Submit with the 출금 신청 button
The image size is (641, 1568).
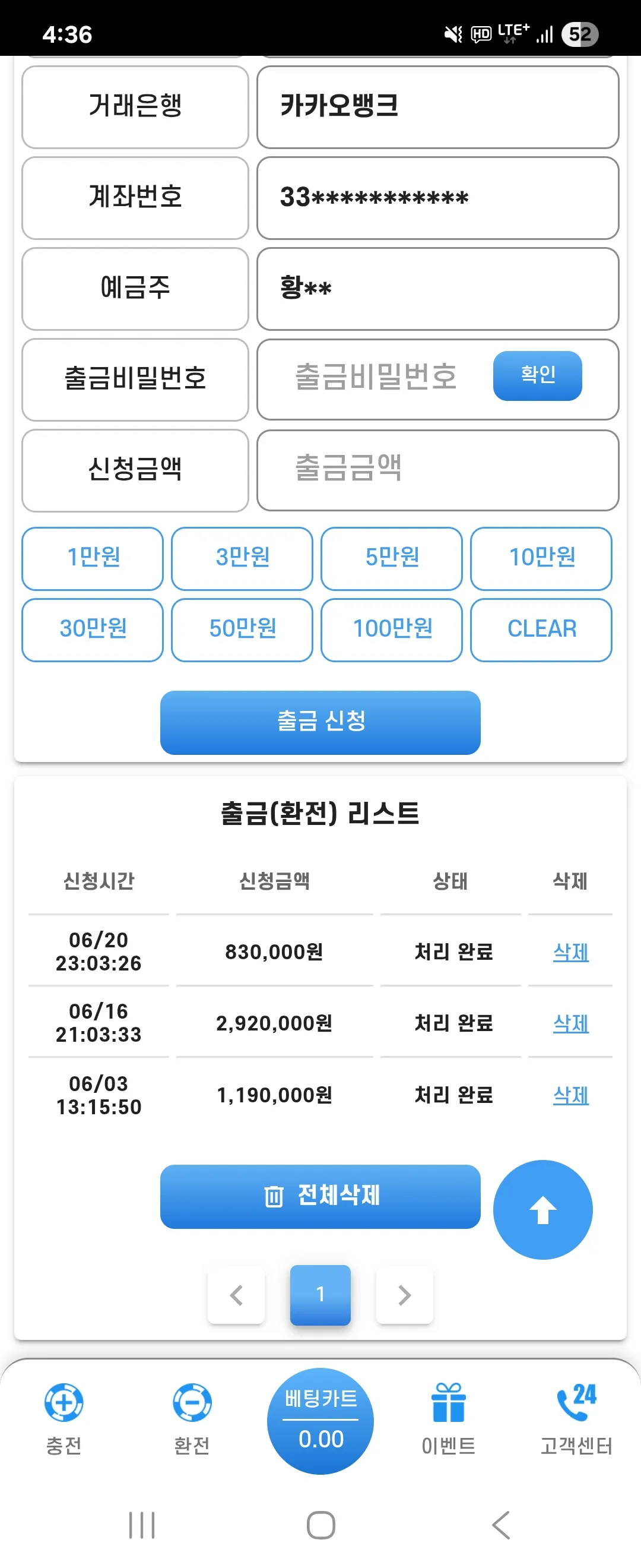click(x=320, y=722)
